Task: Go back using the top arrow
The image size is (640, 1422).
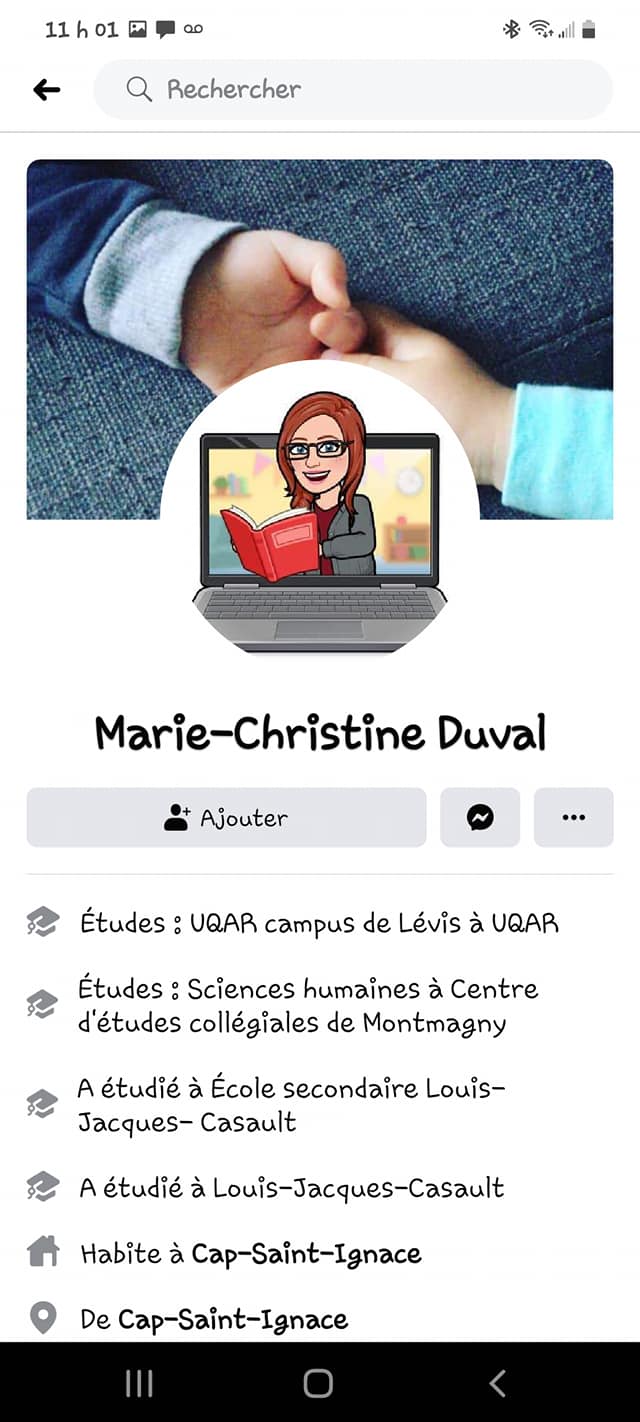Action: click(46, 90)
